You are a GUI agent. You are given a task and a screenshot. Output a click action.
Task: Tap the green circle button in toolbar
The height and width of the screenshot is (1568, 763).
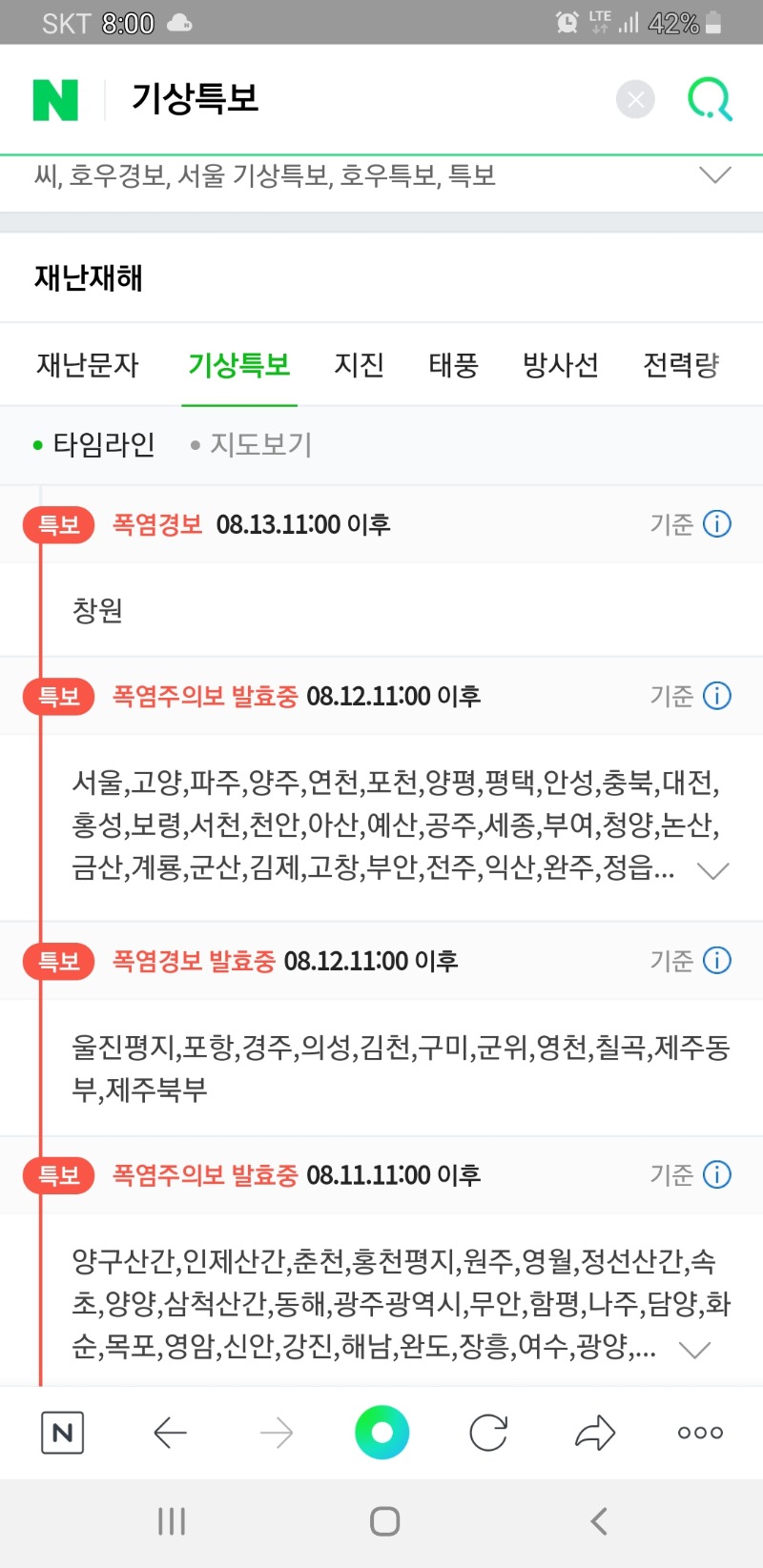[x=381, y=1433]
